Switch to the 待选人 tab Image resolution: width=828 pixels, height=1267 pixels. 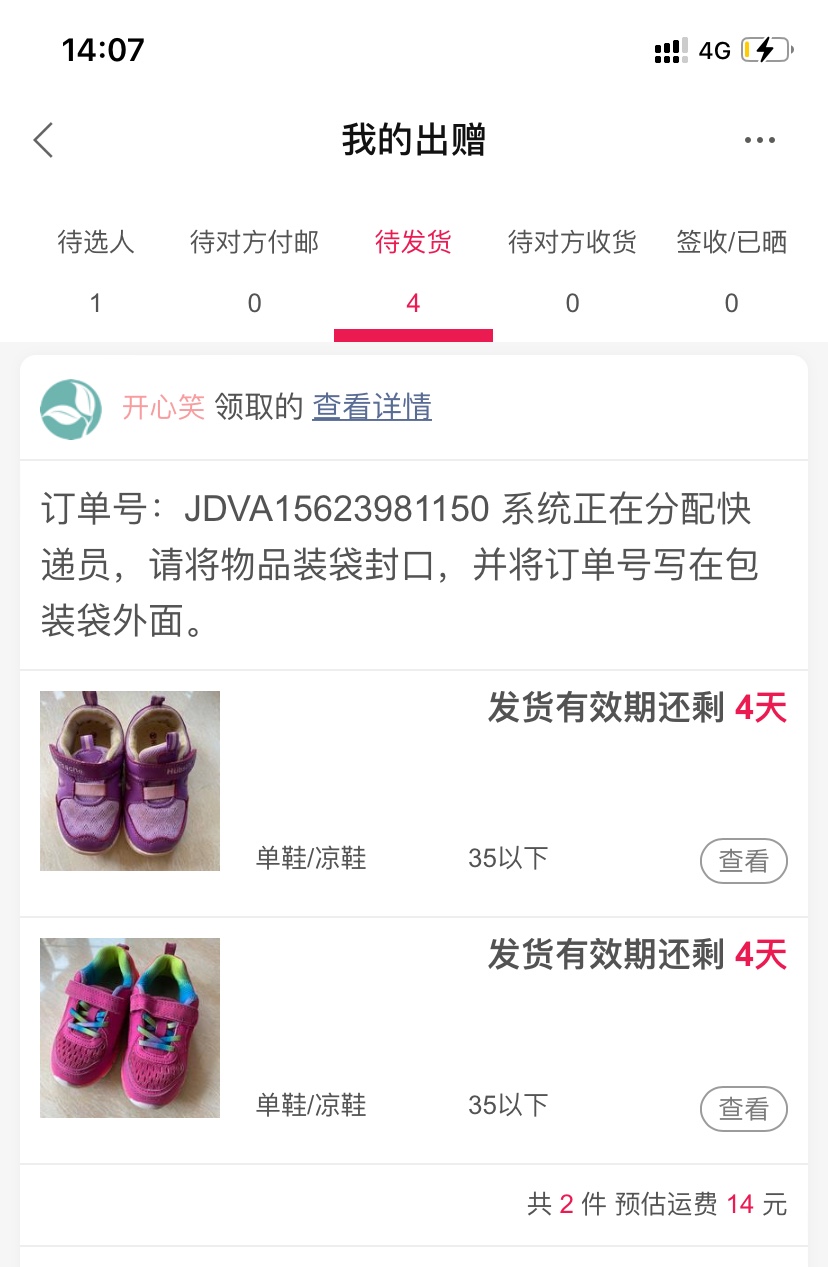point(96,268)
